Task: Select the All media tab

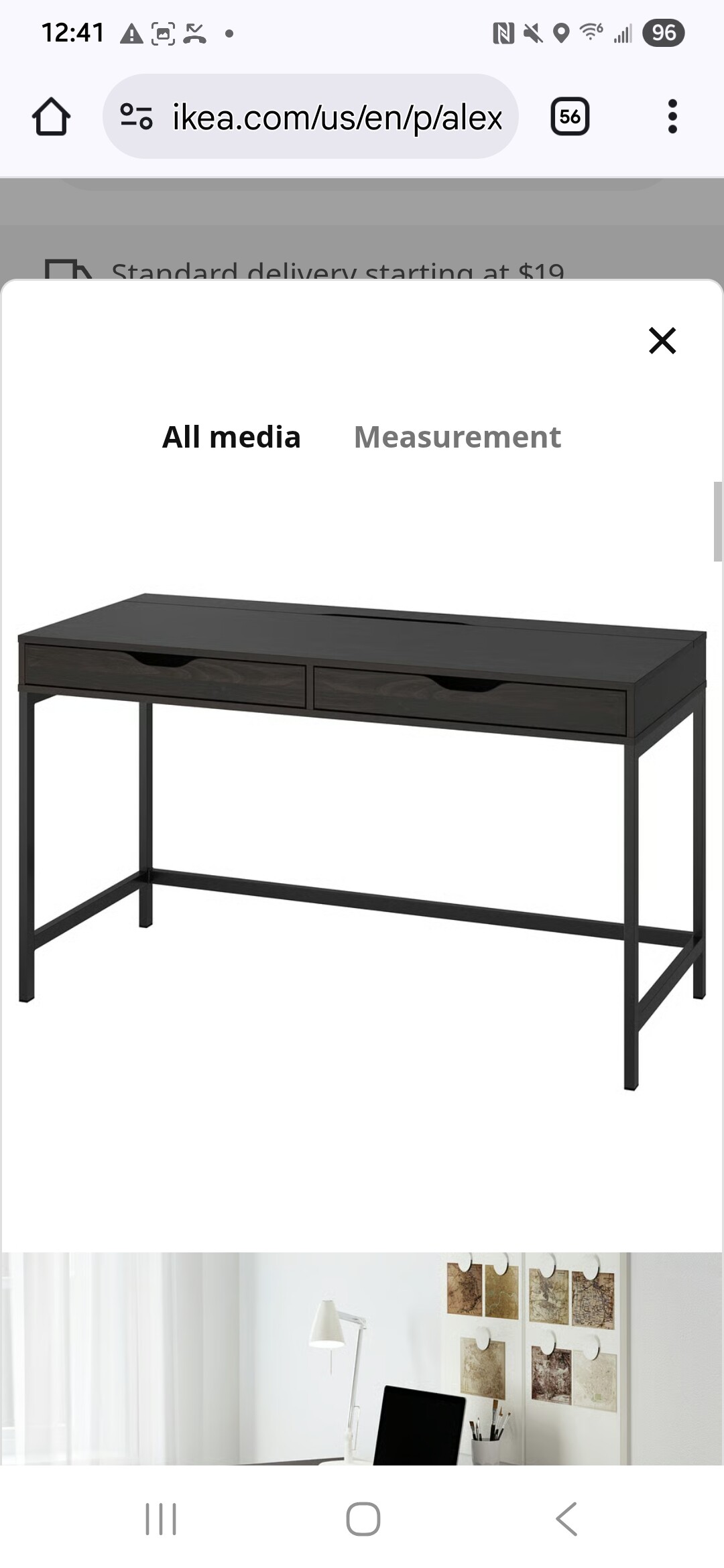Action: point(231,437)
